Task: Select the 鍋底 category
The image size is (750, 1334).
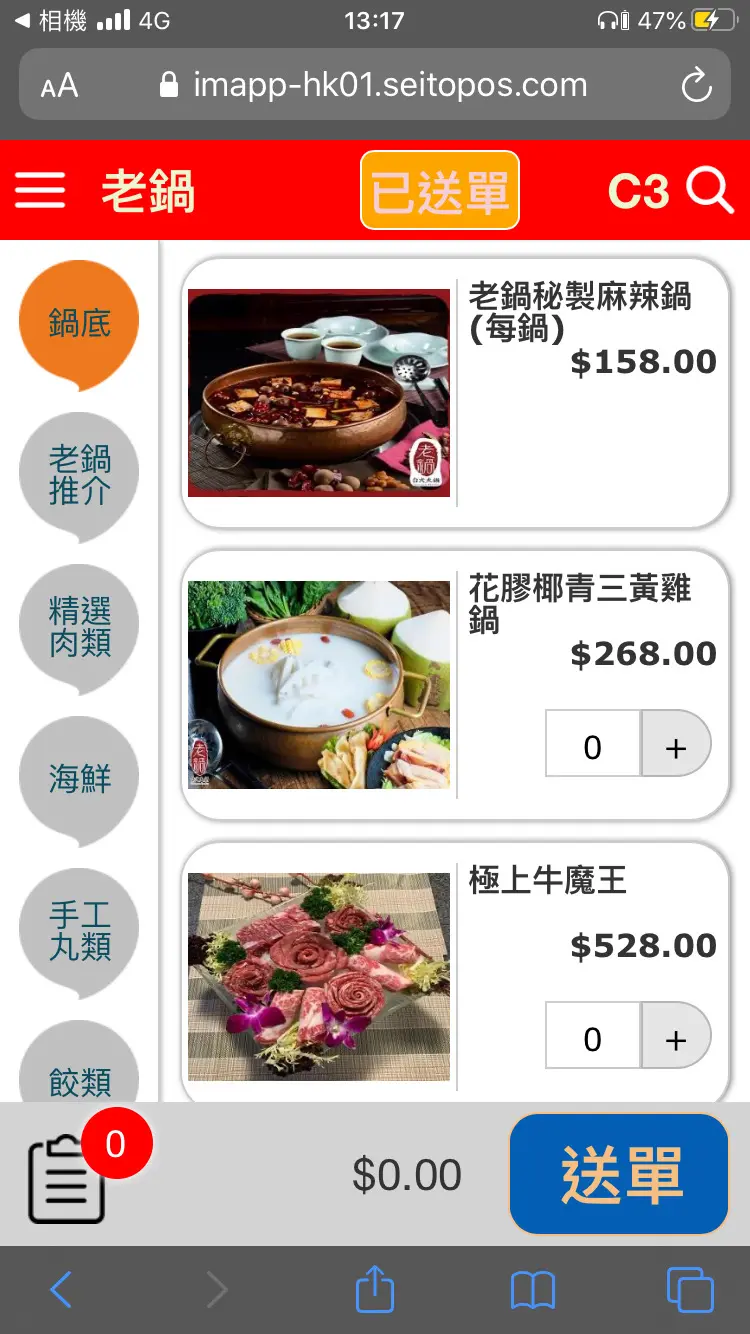Action: (79, 323)
